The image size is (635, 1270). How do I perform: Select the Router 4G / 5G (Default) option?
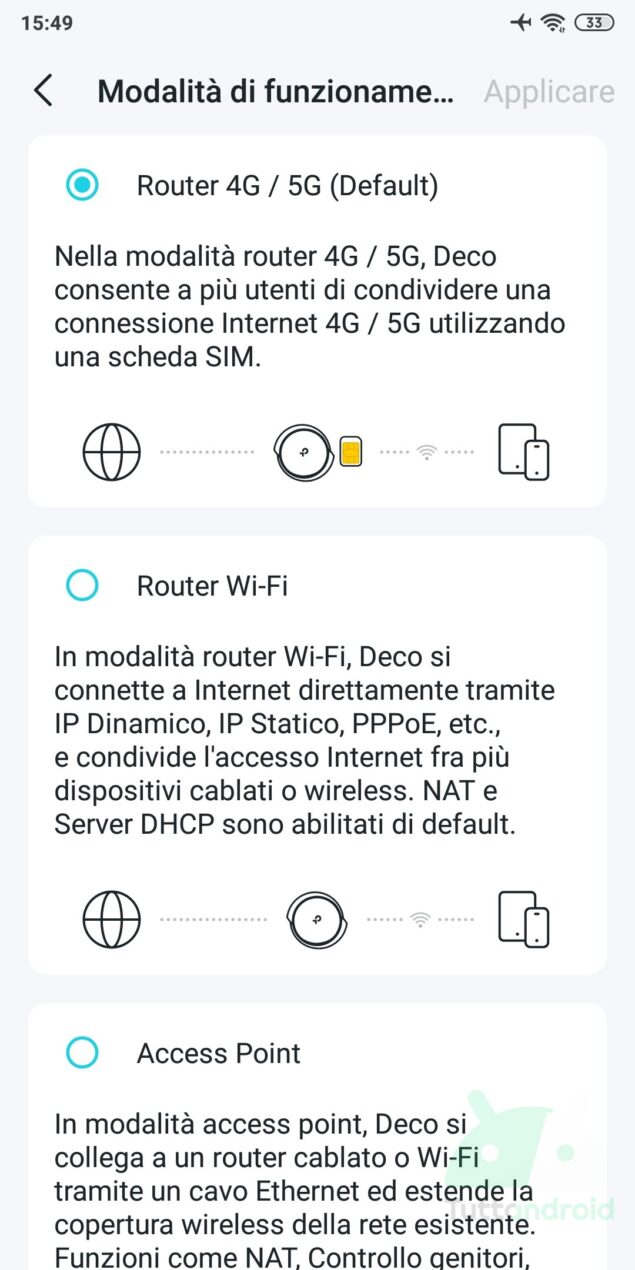click(82, 185)
